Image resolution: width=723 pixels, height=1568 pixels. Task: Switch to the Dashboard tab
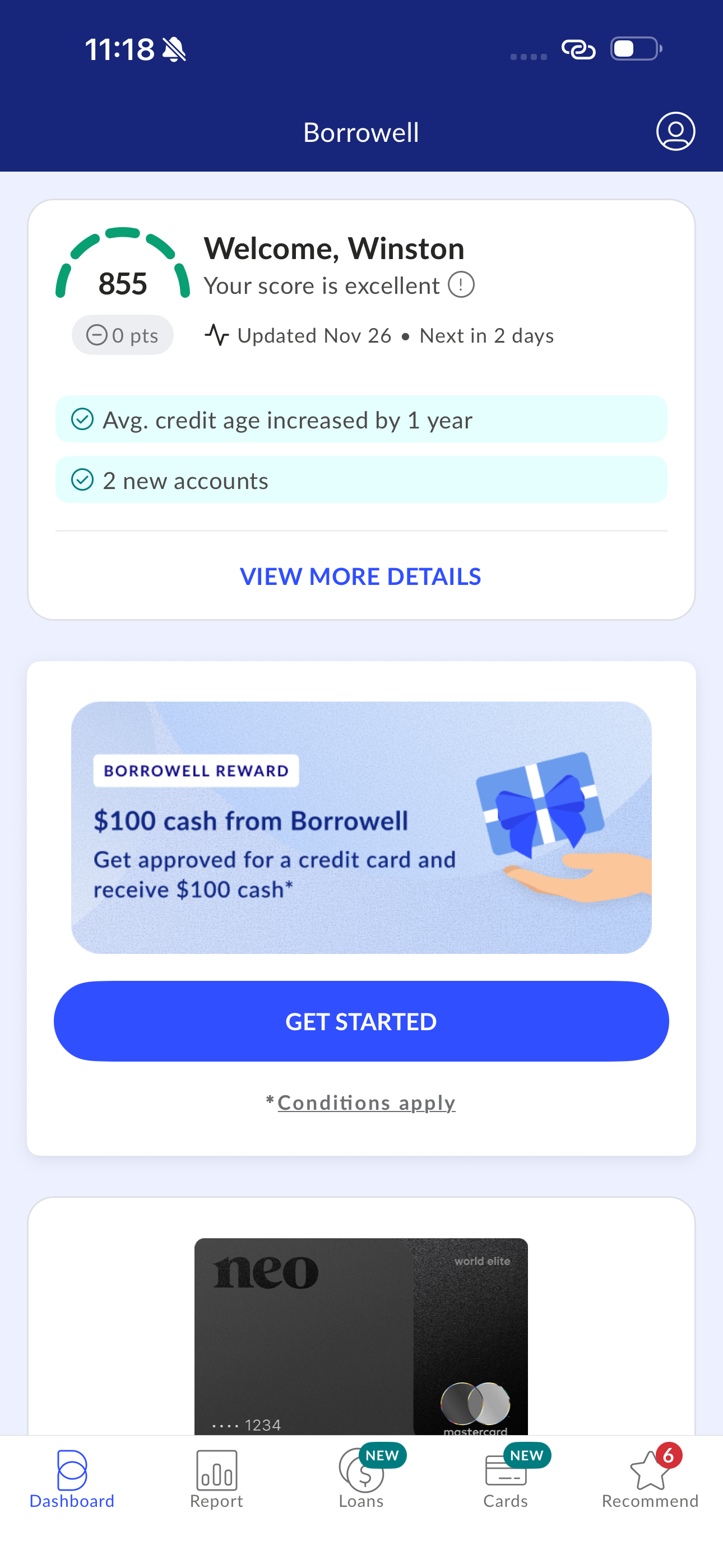[72, 1479]
